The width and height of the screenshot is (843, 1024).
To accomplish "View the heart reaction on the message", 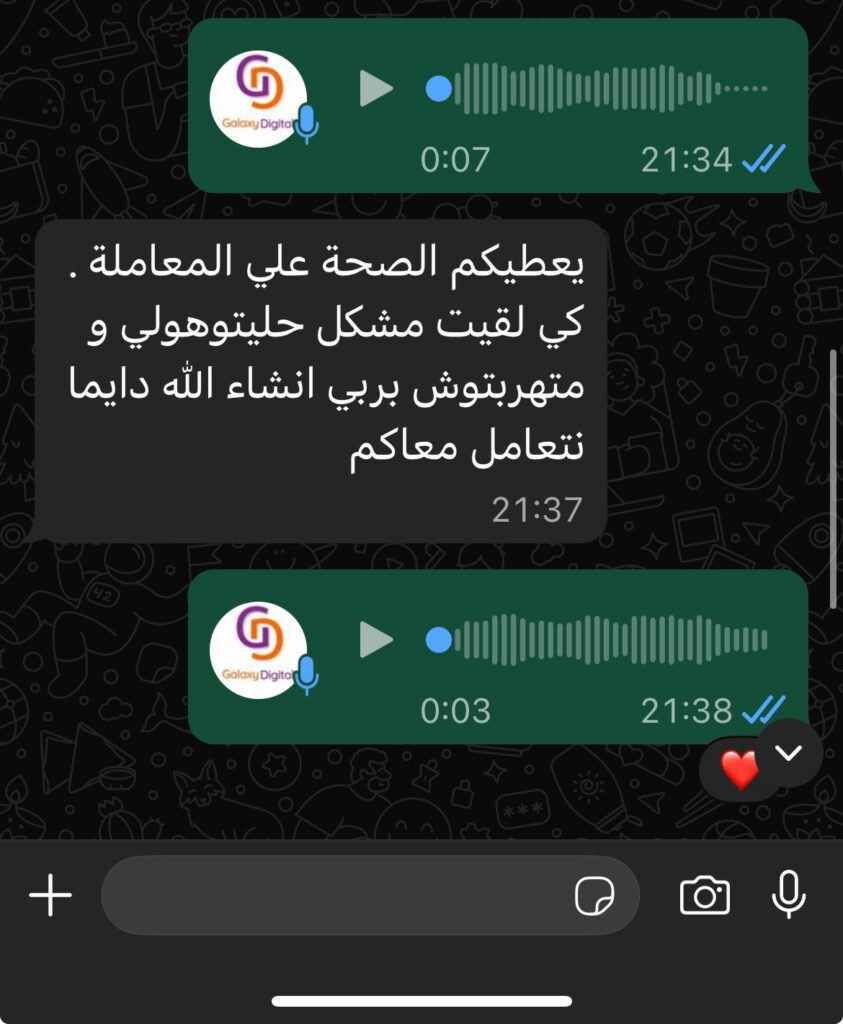I will pos(739,771).
